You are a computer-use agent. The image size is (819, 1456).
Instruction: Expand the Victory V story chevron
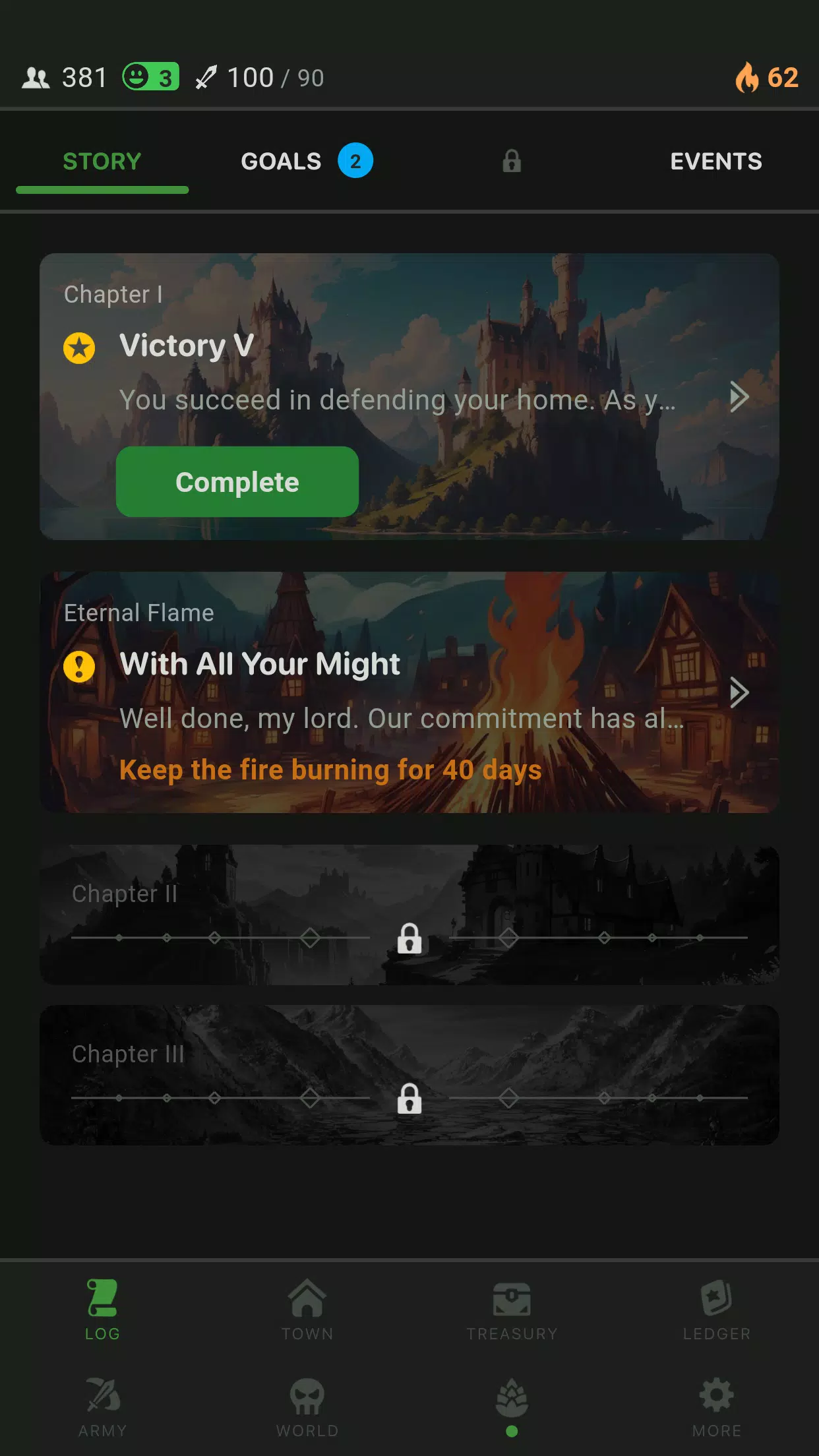[x=739, y=397]
